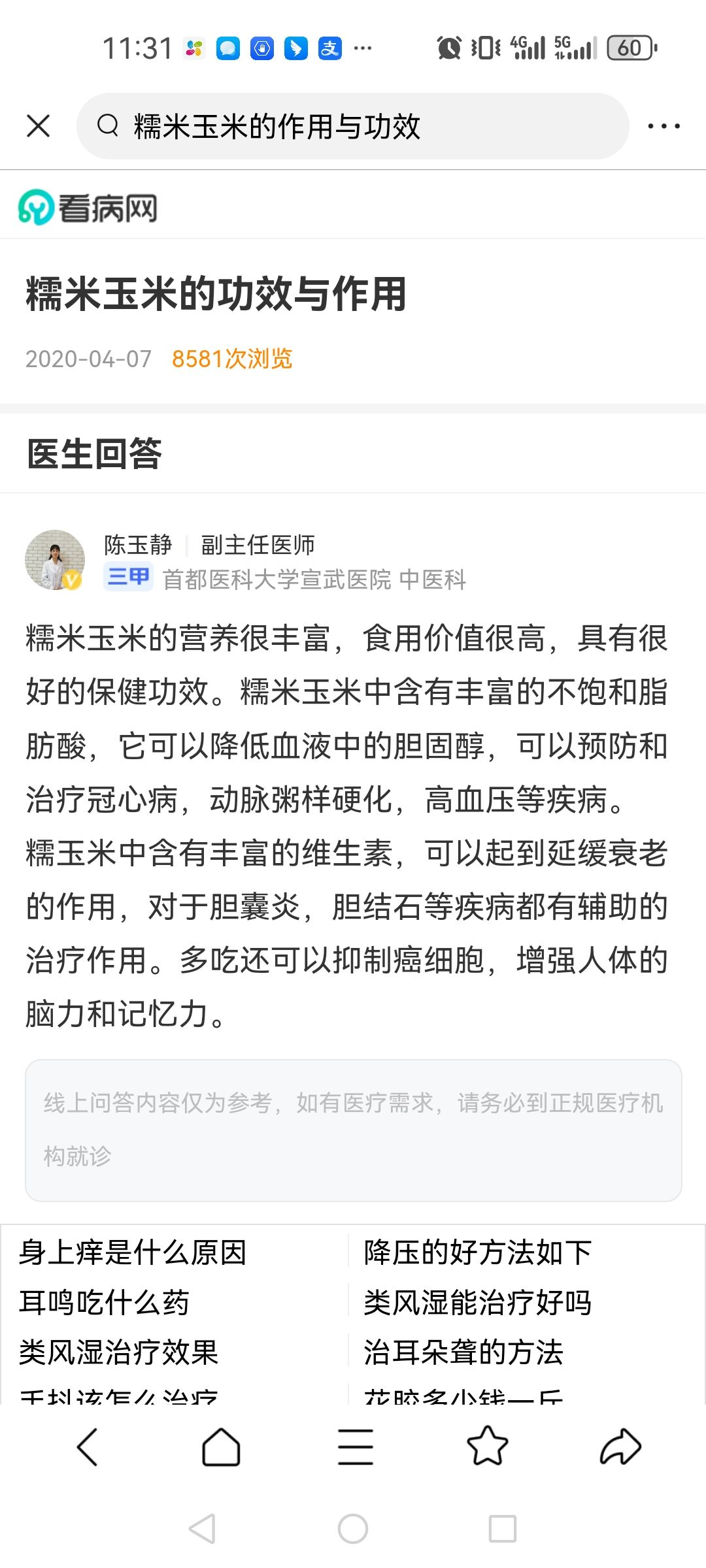Tap the system home circle button

353,1529
